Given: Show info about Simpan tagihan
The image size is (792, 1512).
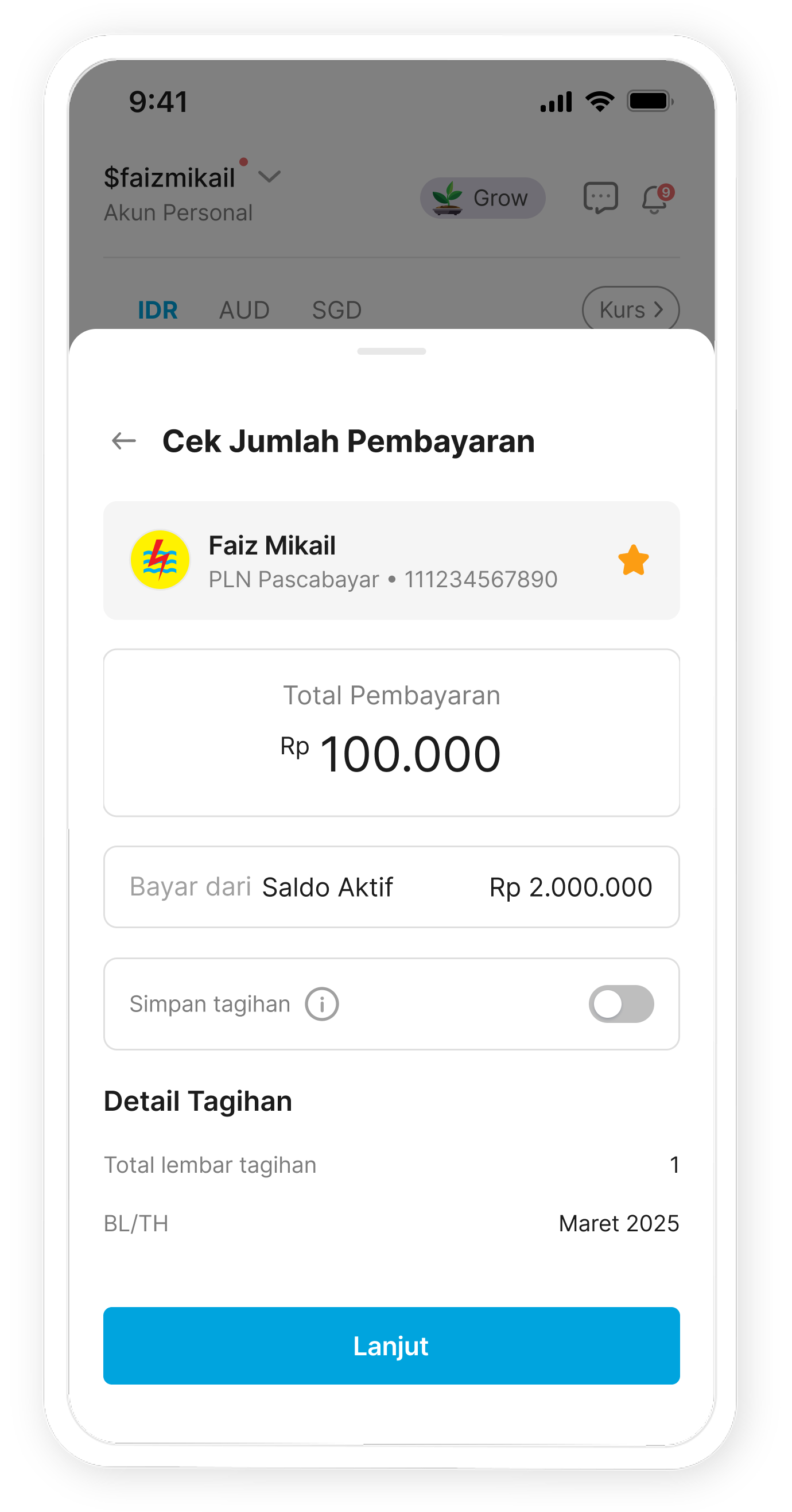Looking at the screenshot, I should (x=321, y=1005).
